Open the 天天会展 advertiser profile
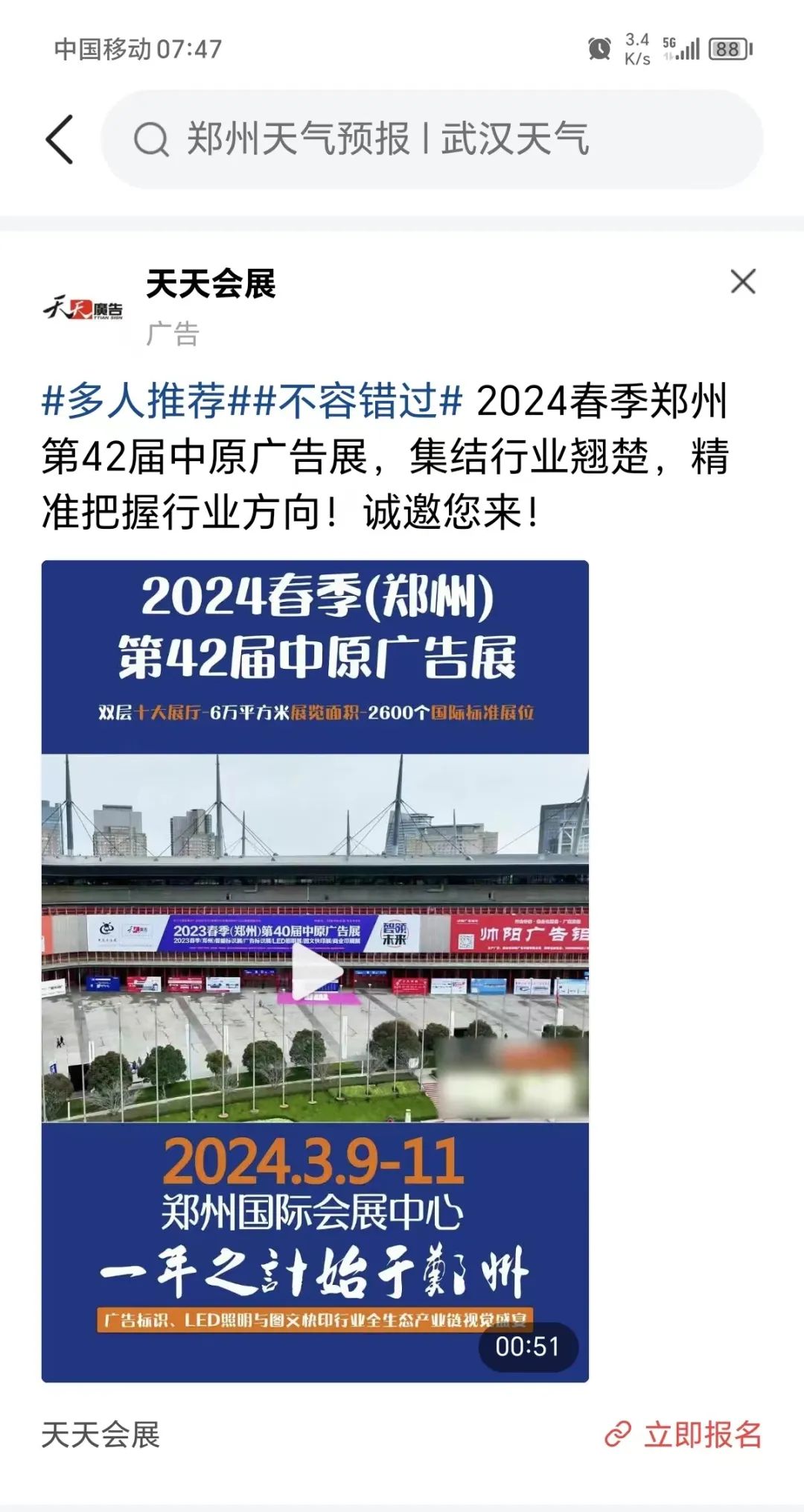 pos(211,285)
